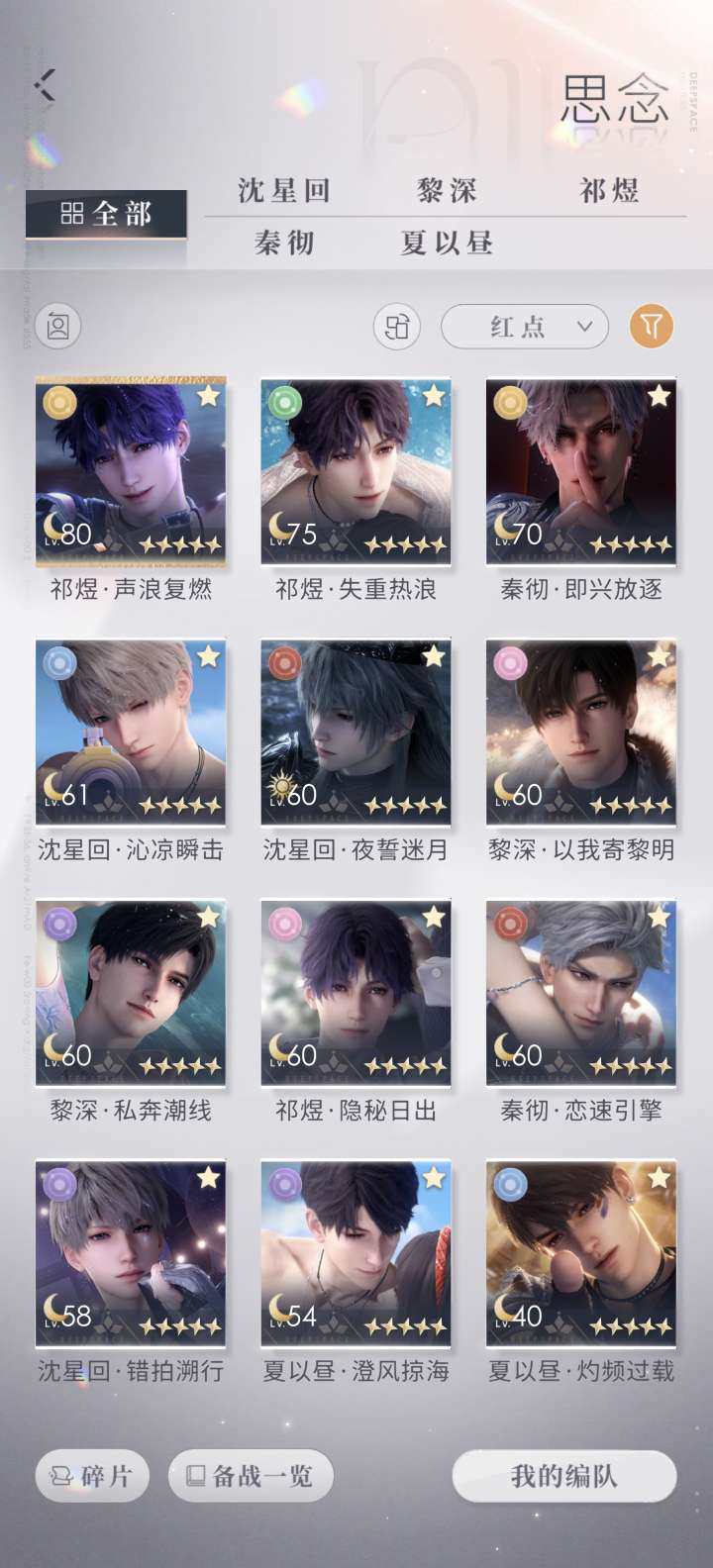
Task: Switch to the 沈星回 tab
Action: [284, 191]
